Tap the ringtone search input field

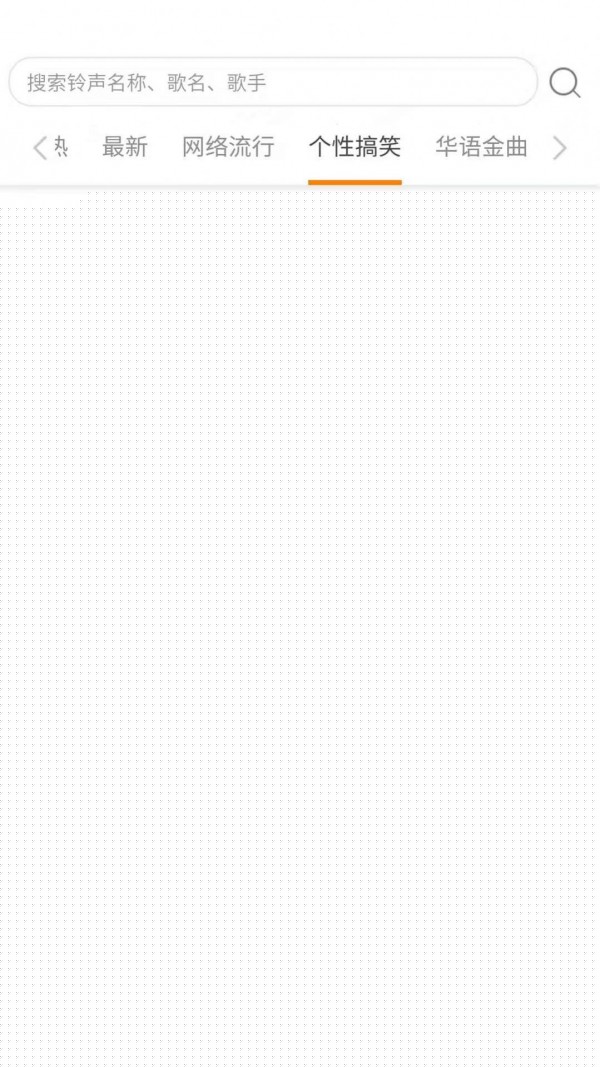[272, 83]
